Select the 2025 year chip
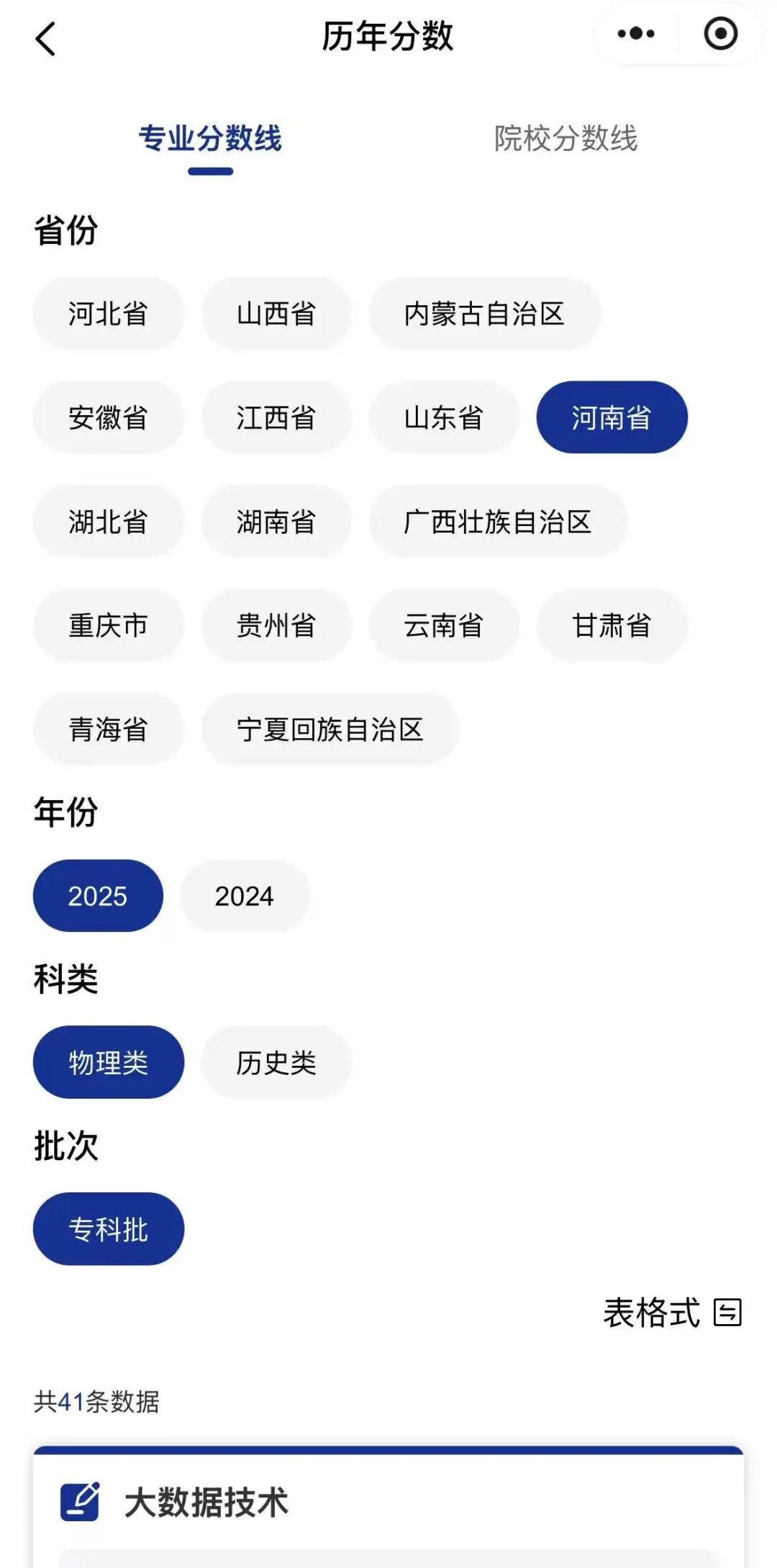This screenshot has width=777, height=1568. (x=98, y=896)
